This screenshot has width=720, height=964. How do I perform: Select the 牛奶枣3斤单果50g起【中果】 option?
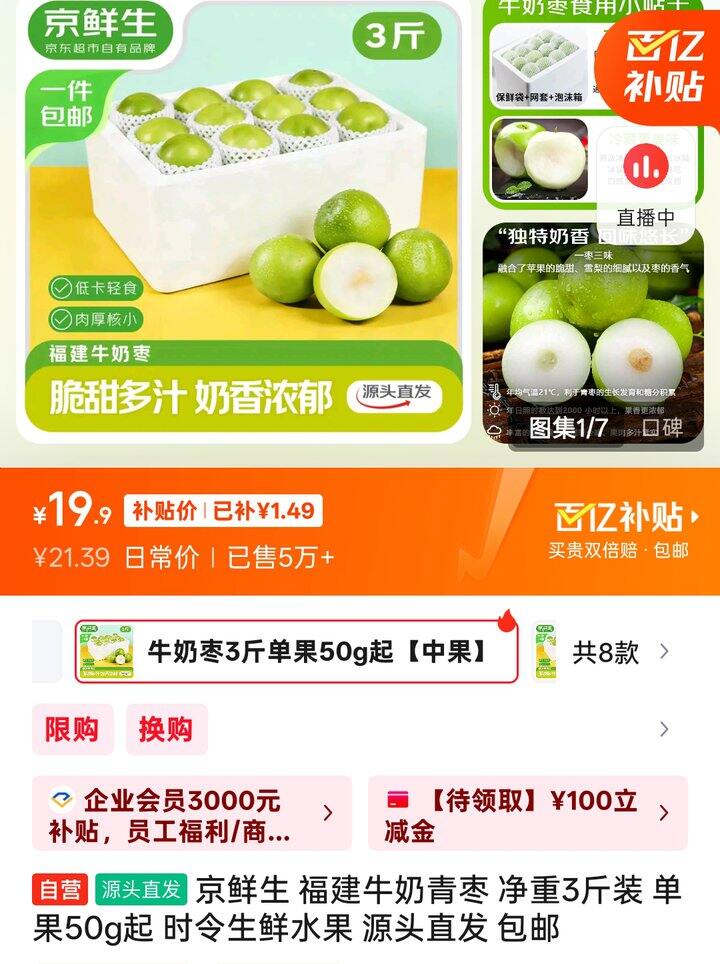(x=297, y=653)
